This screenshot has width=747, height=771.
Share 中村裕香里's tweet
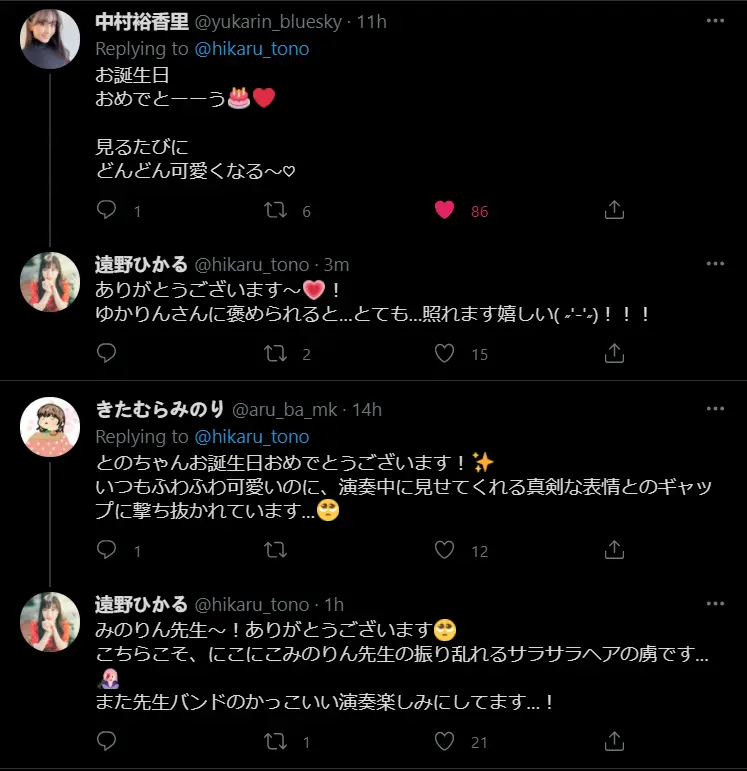coord(615,210)
